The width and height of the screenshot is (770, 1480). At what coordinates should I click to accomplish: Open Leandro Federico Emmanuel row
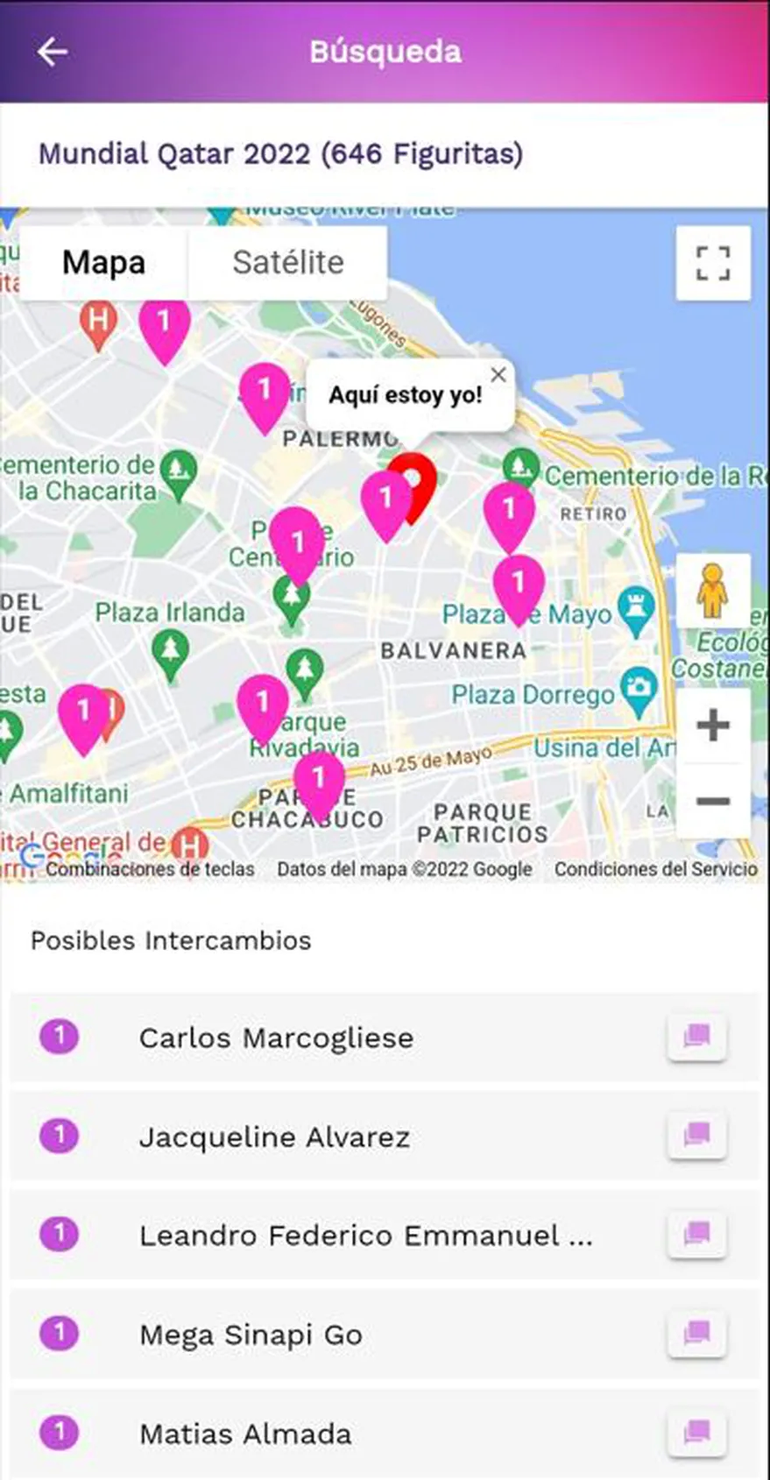(x=365, y=1236)
